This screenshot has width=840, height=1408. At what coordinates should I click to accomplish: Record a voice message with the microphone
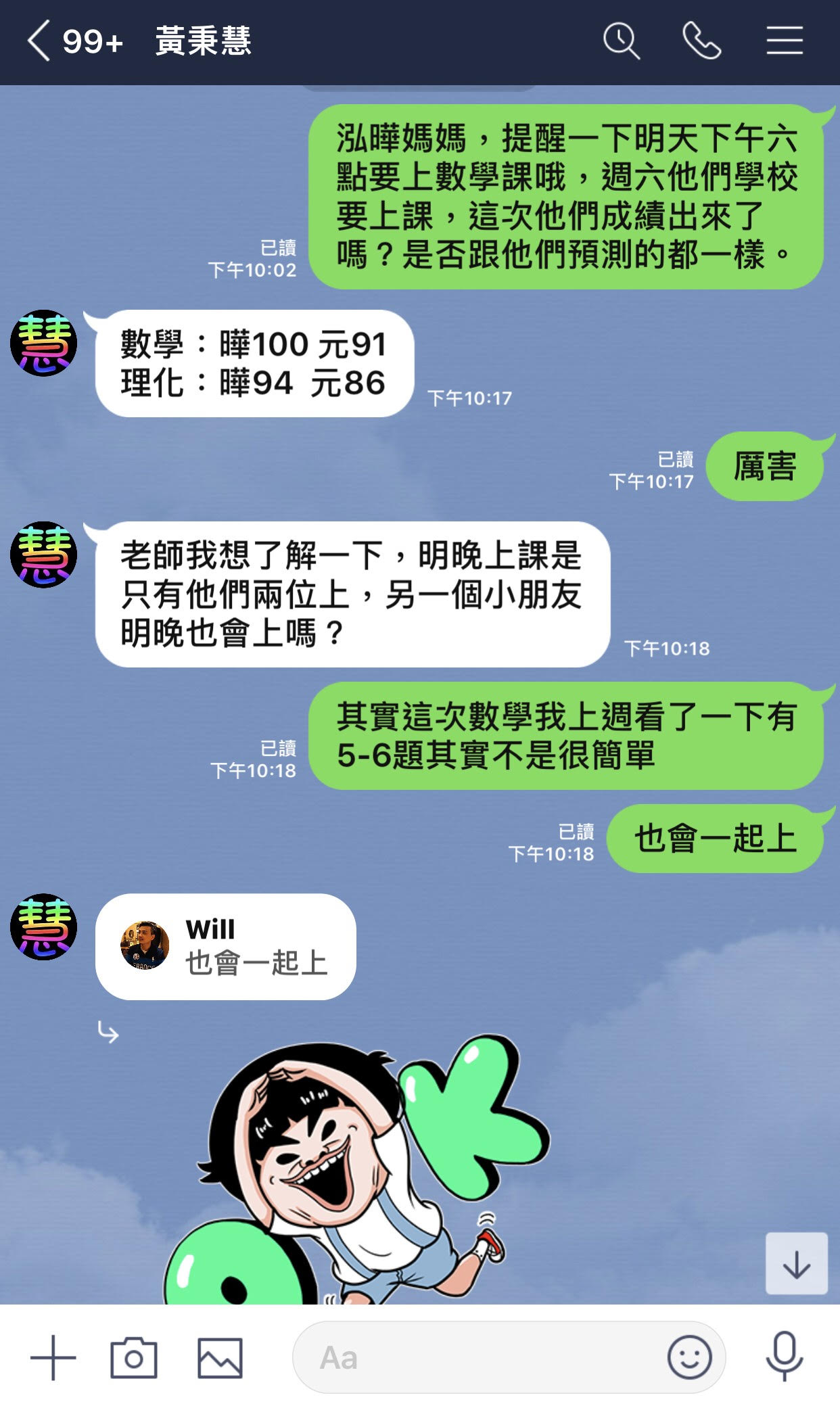pos(785,1357)
